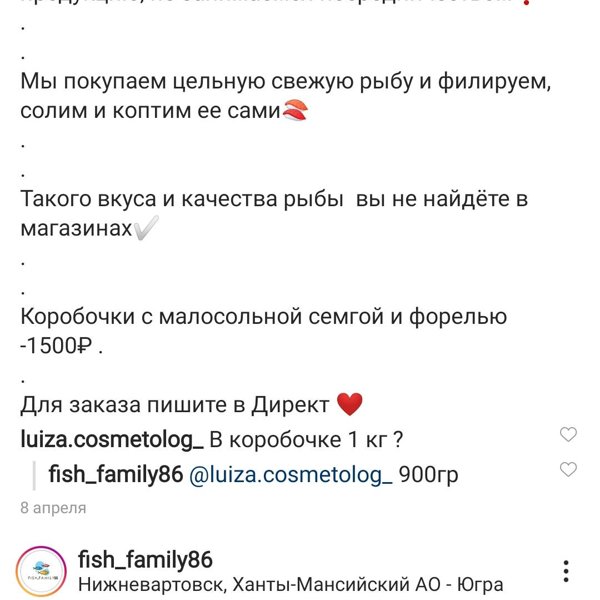This screenshot has width=600, height=600.
Task: Open the post overflow menu
Action: pyautogui.click(x=567, y=572)
